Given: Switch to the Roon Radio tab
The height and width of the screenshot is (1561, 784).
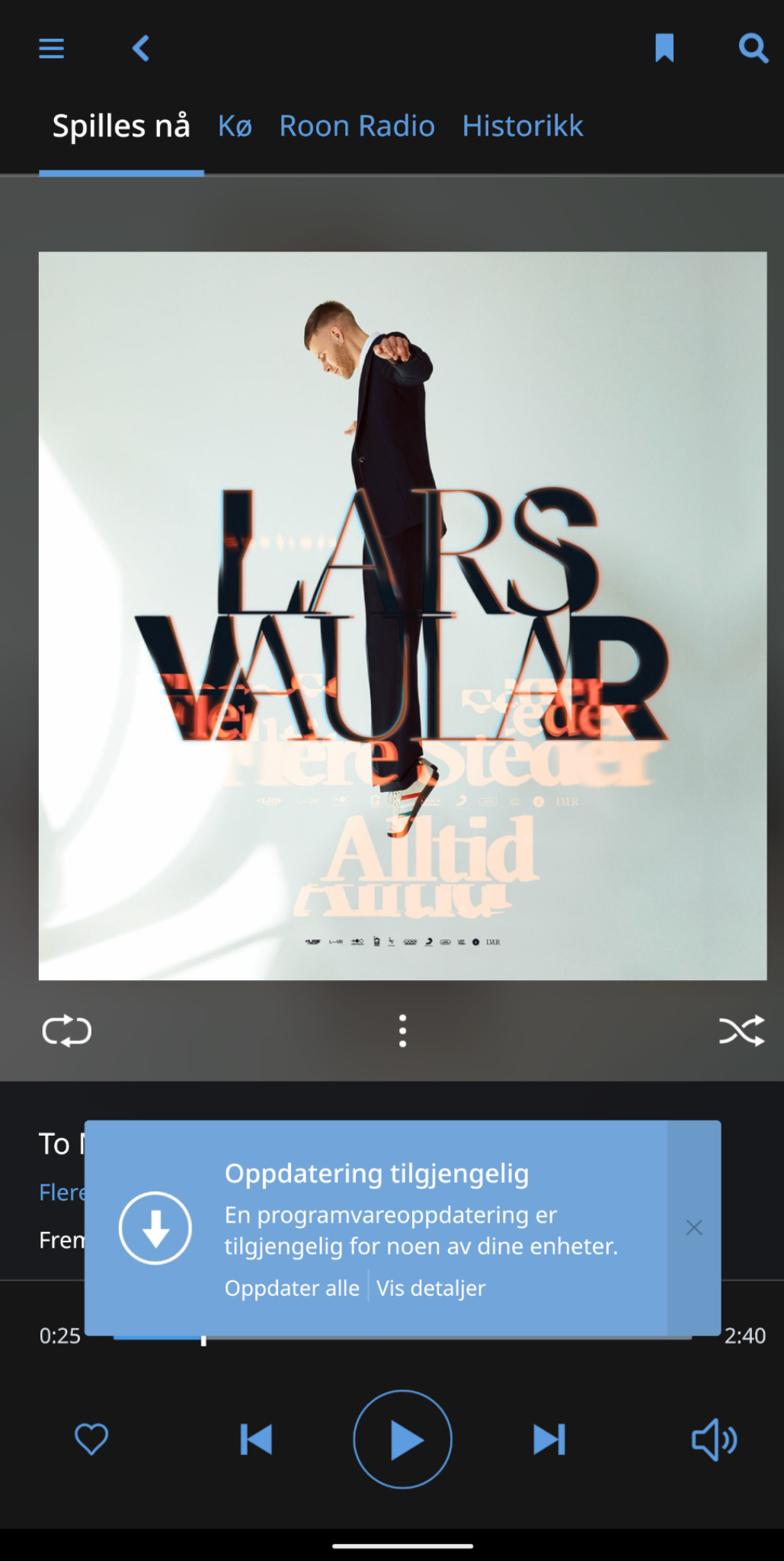Looking at the screenshot, I should [357, 127].
